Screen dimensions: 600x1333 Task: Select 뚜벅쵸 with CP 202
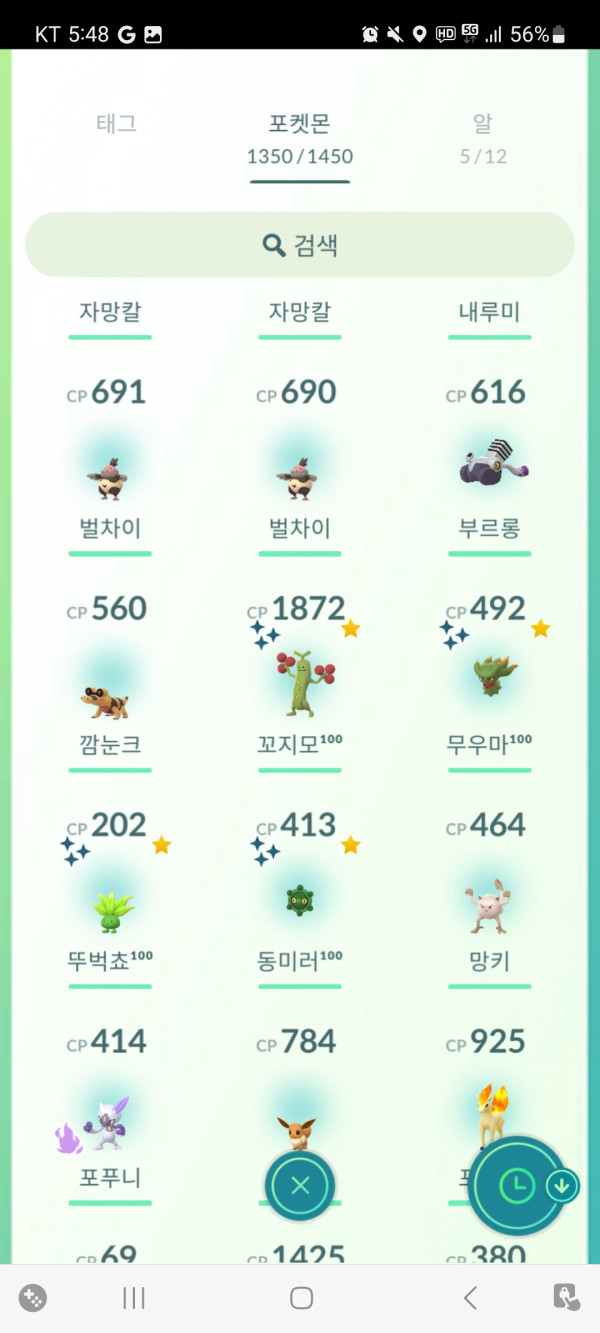(110, 906)
